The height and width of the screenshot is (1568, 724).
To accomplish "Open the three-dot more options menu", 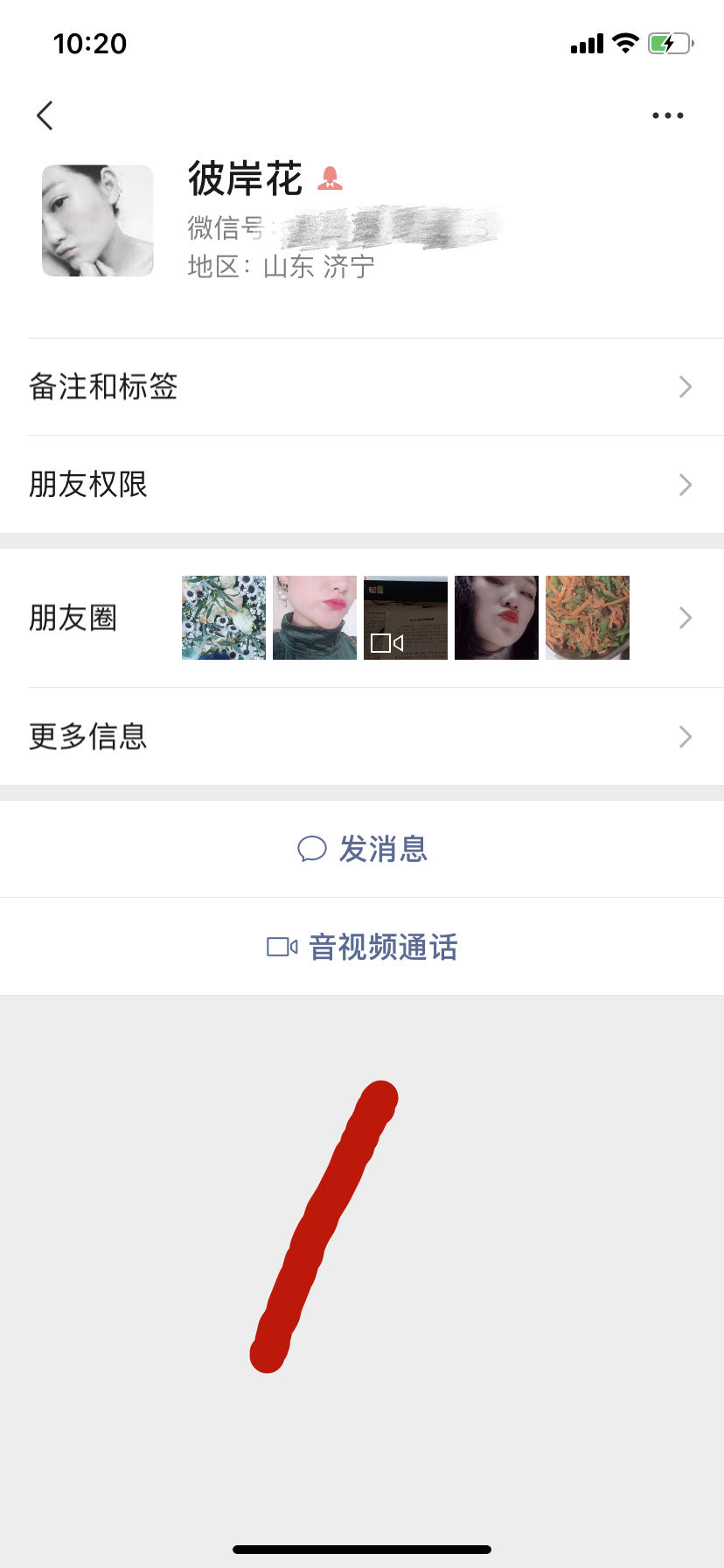I will point(667,115).
